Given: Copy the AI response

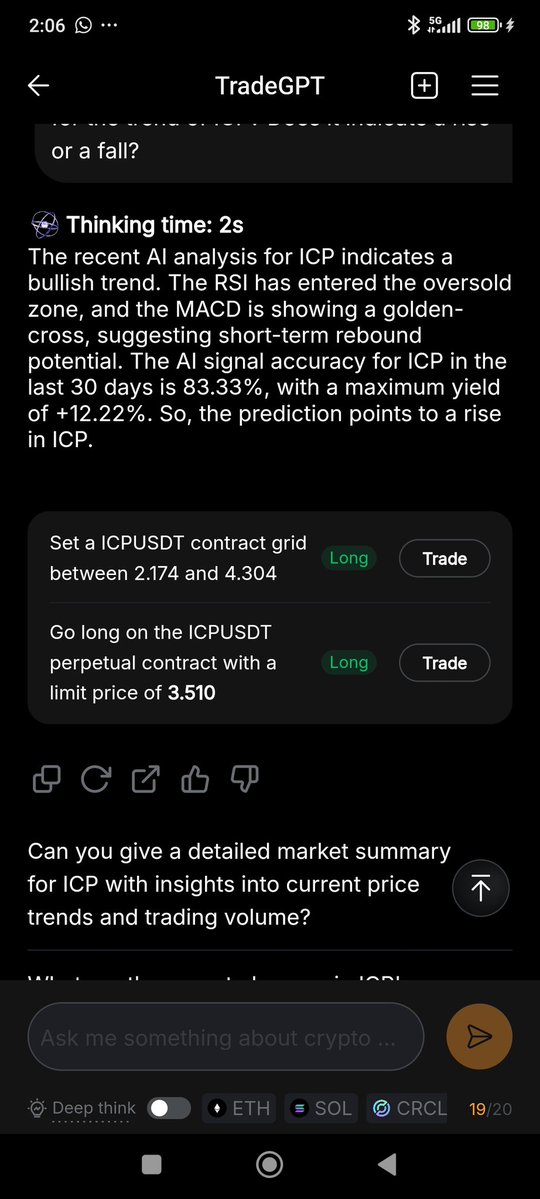Looking at the screenshot, I should (47, 779).
